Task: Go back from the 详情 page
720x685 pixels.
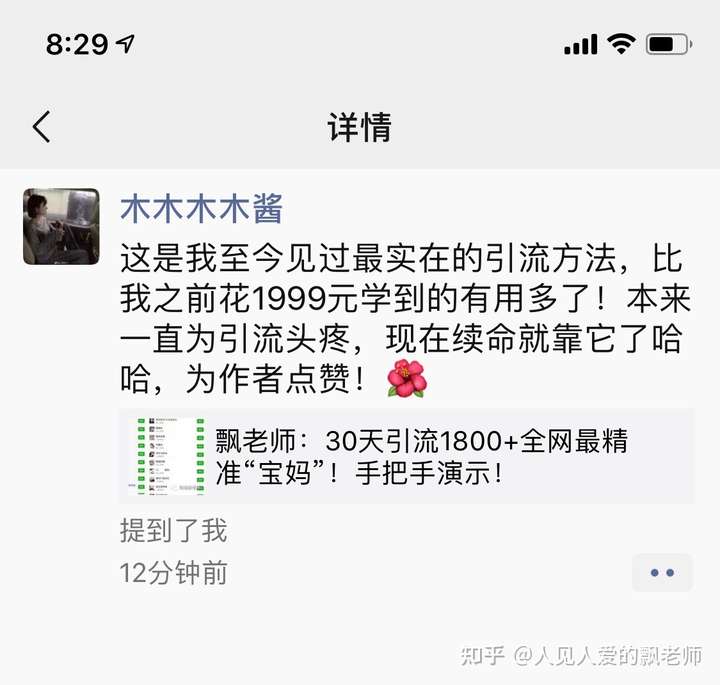Action: 41,128
